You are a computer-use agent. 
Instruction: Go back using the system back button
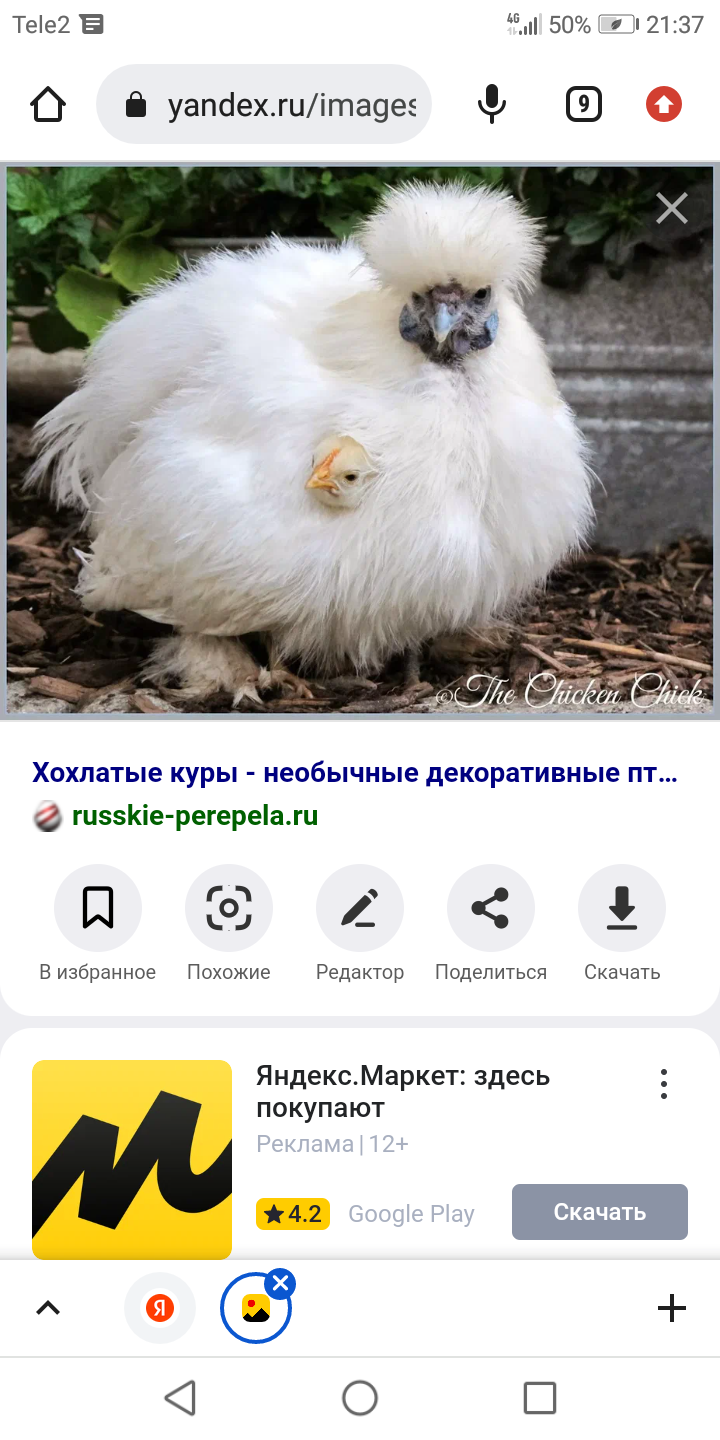(x=180, y=1398)
